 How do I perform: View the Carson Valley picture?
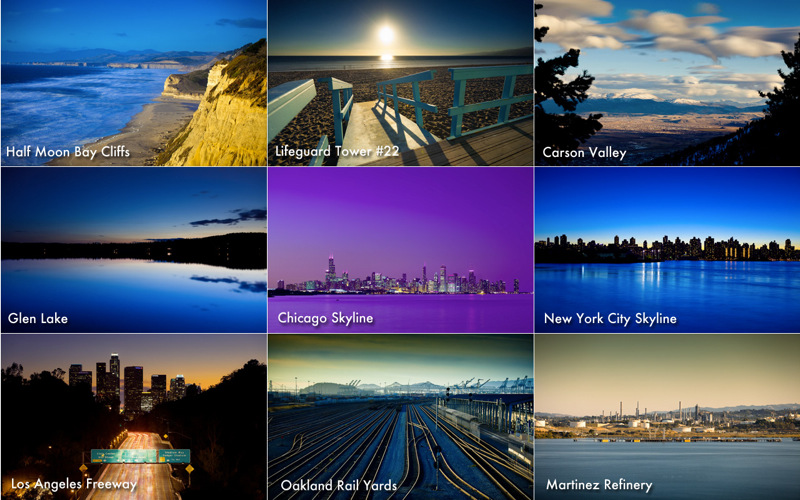(667, 82)
